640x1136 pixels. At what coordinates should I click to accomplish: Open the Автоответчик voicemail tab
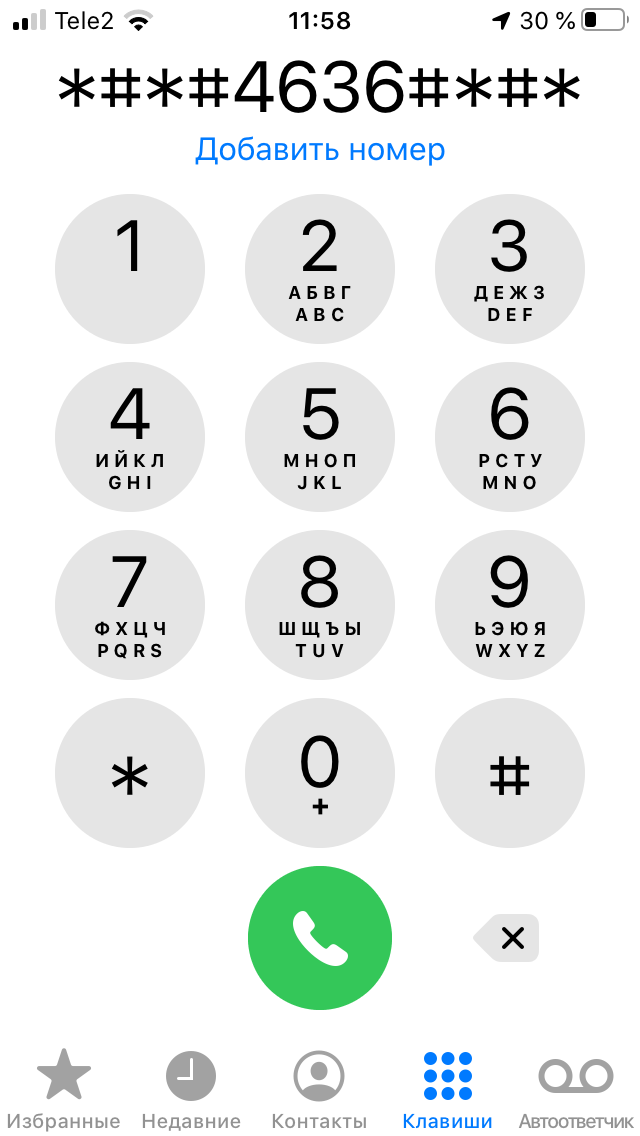[576, 1088]
